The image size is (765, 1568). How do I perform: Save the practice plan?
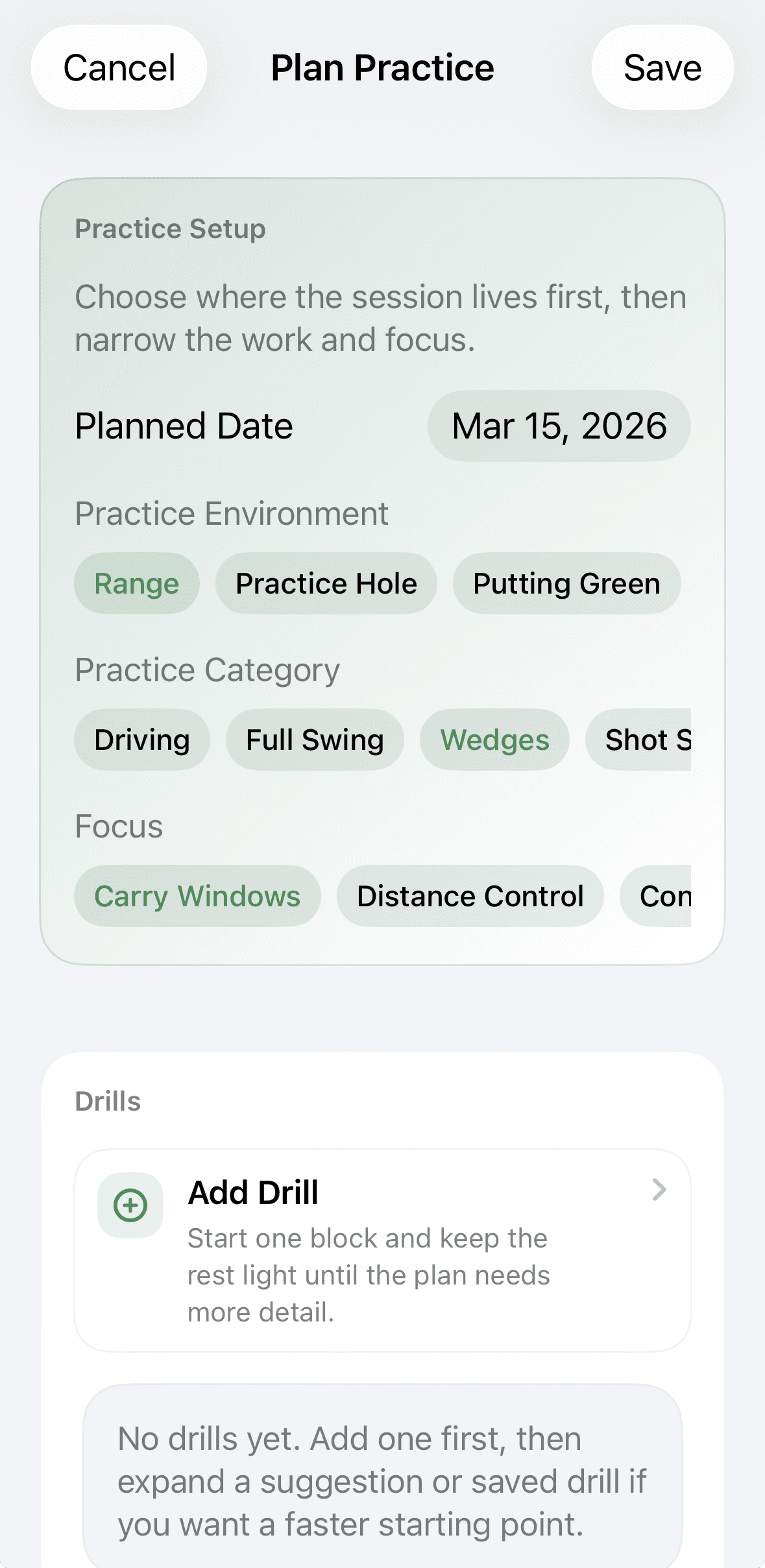(662, 67)
